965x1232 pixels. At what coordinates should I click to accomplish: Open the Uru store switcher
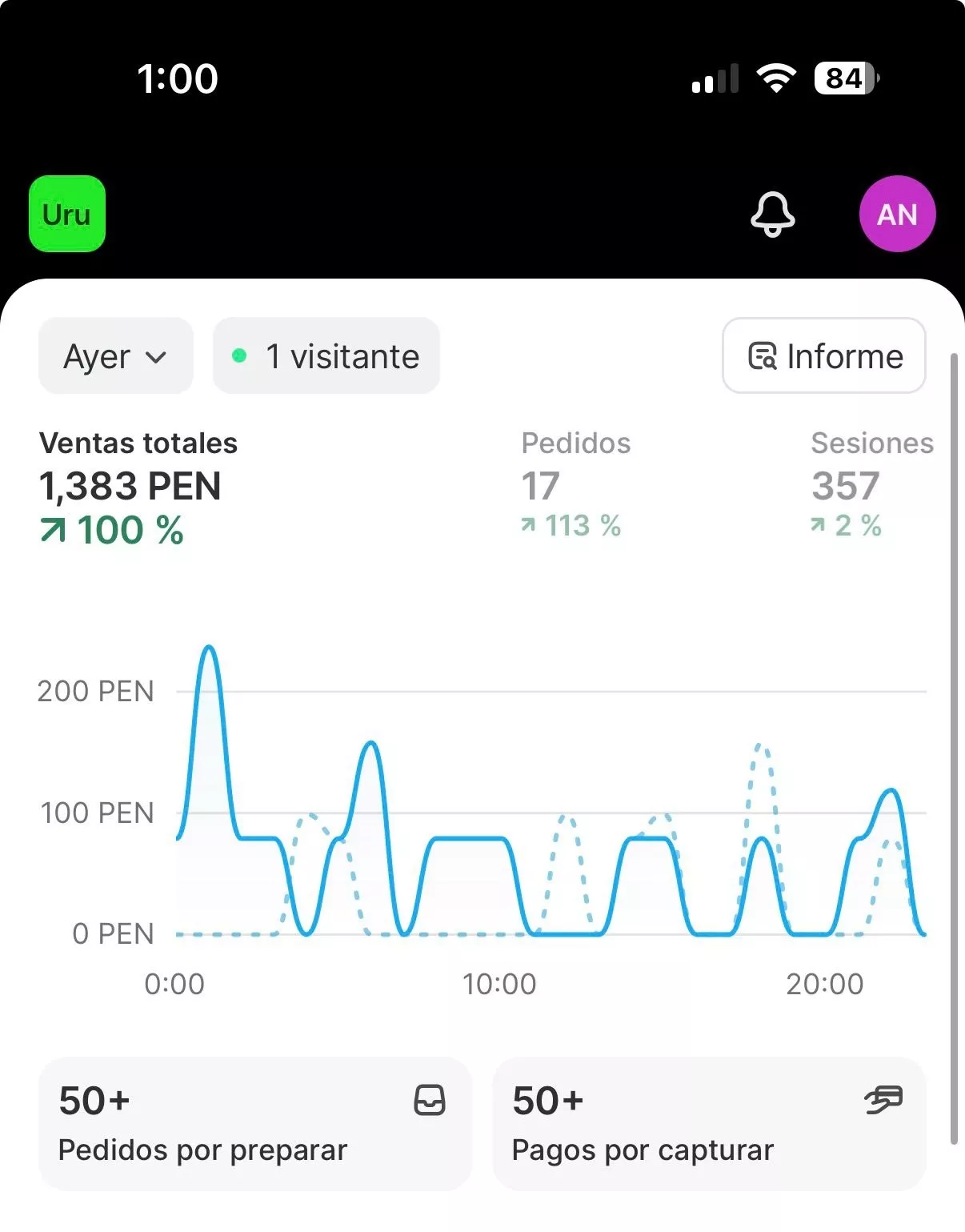pyautogui.click(x=67, y=214)
